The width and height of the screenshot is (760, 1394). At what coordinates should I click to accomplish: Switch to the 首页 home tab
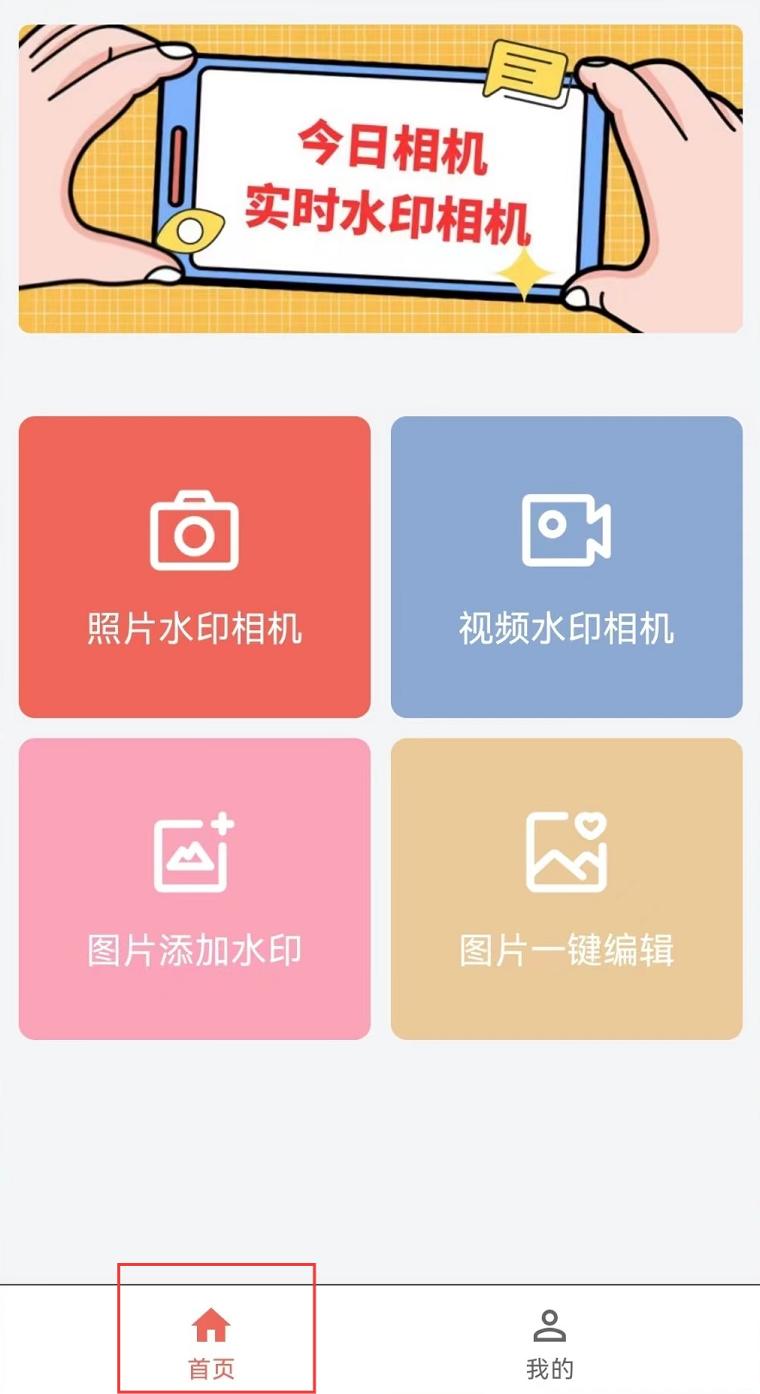click(212, 1342)
